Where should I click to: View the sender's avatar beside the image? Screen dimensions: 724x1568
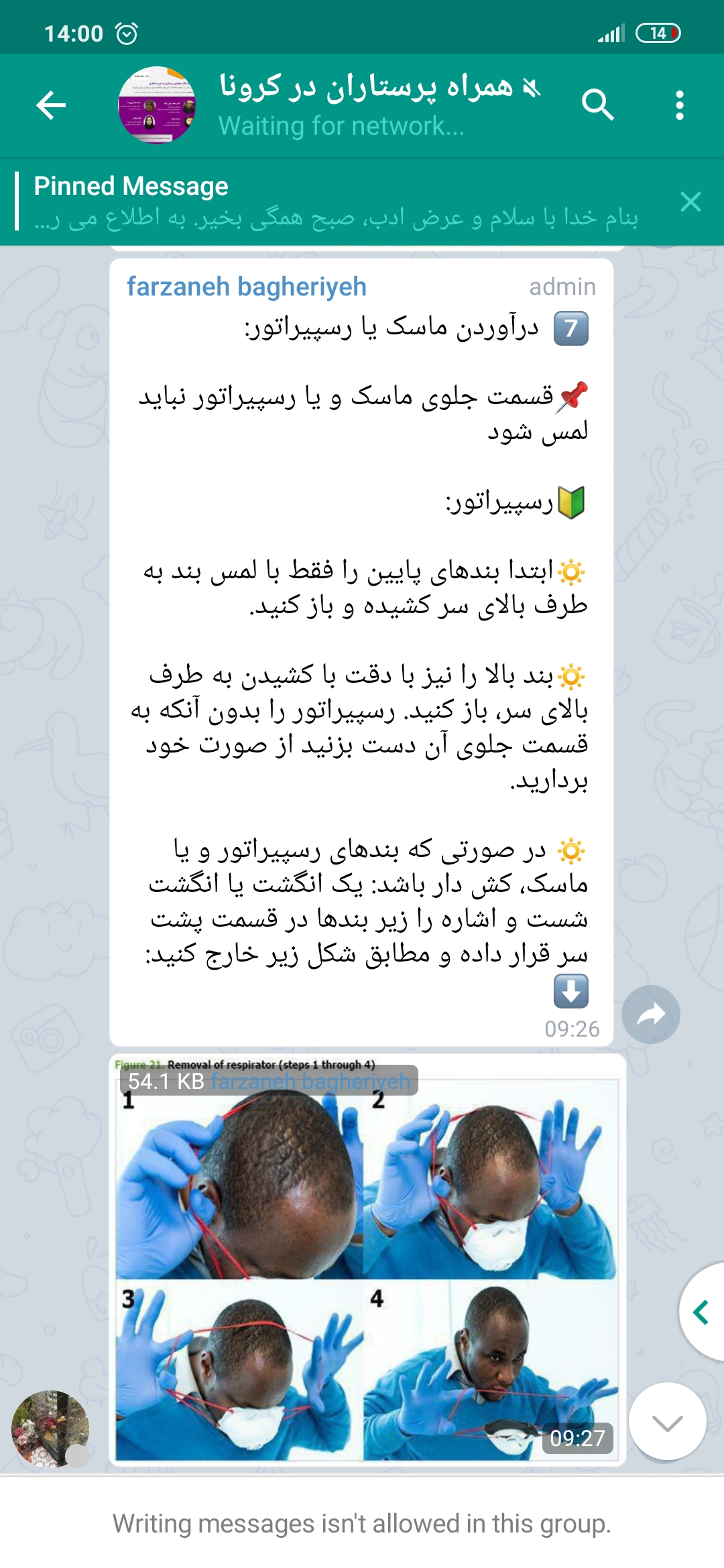point(50,1429)
